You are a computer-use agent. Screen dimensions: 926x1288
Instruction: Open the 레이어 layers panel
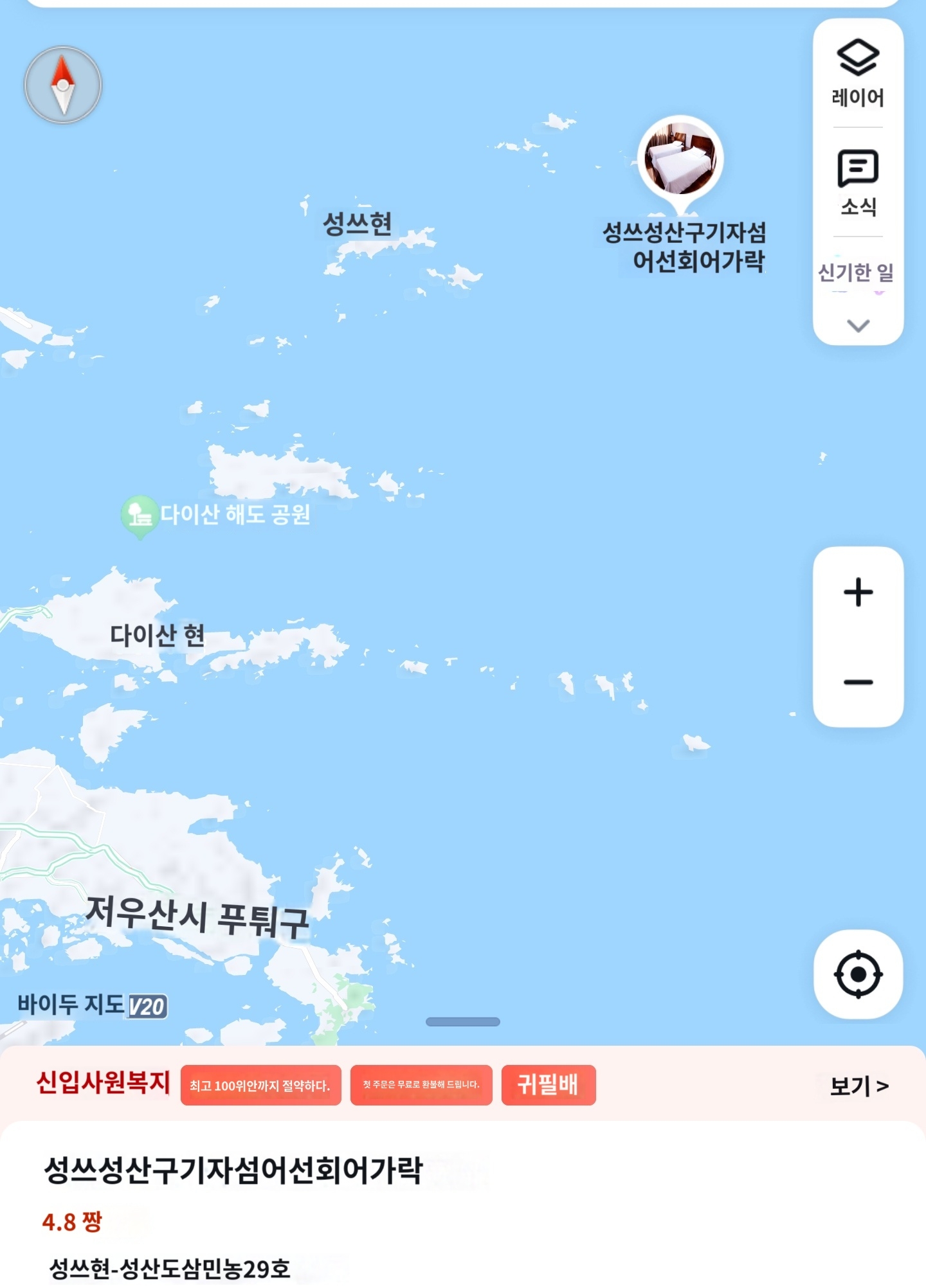[x=858, y=73]
